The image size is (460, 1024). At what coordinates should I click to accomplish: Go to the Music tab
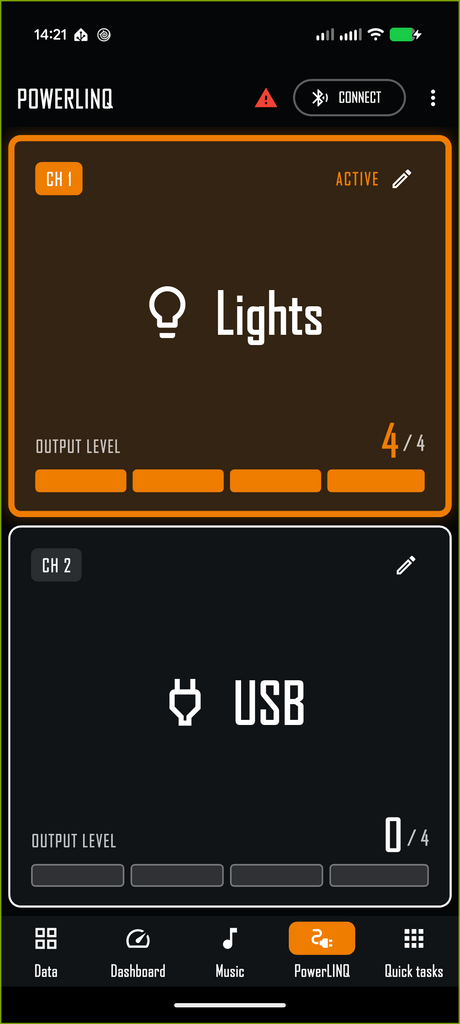tap(230, 952)
